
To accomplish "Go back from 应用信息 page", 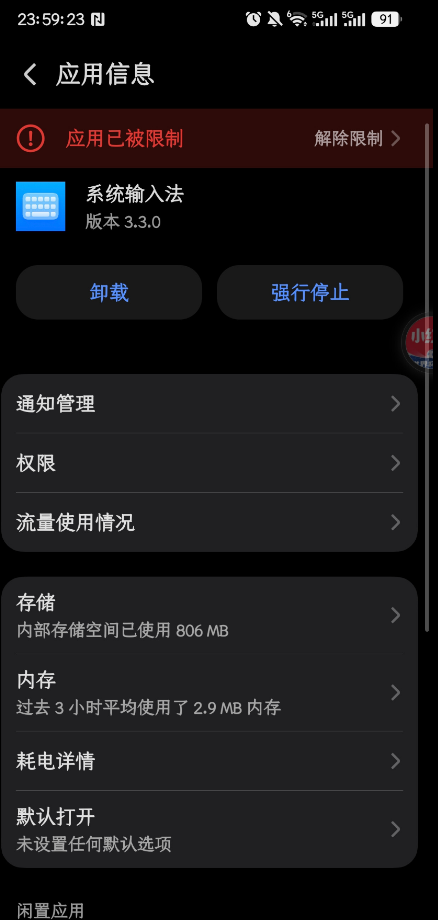I will click(x=30, y=75).
